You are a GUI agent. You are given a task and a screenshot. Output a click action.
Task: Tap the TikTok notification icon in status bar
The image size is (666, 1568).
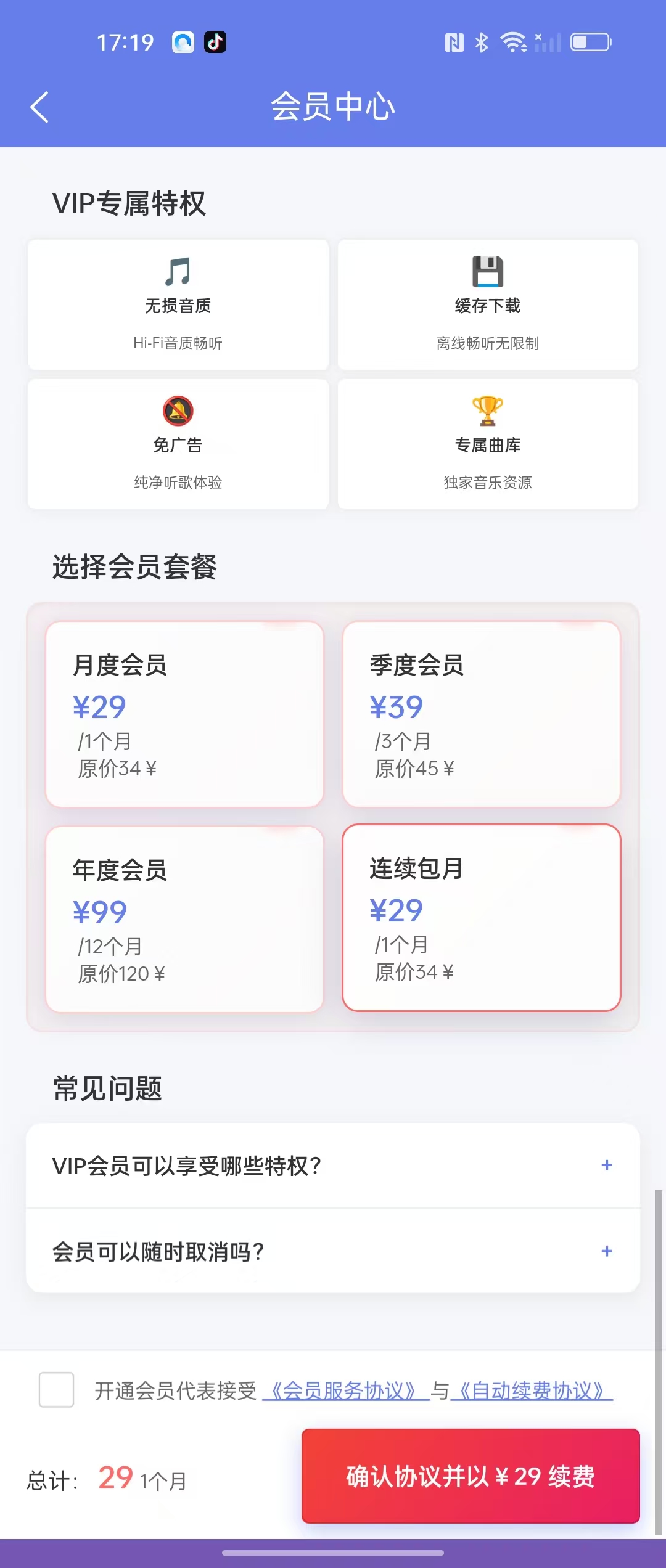214,42
